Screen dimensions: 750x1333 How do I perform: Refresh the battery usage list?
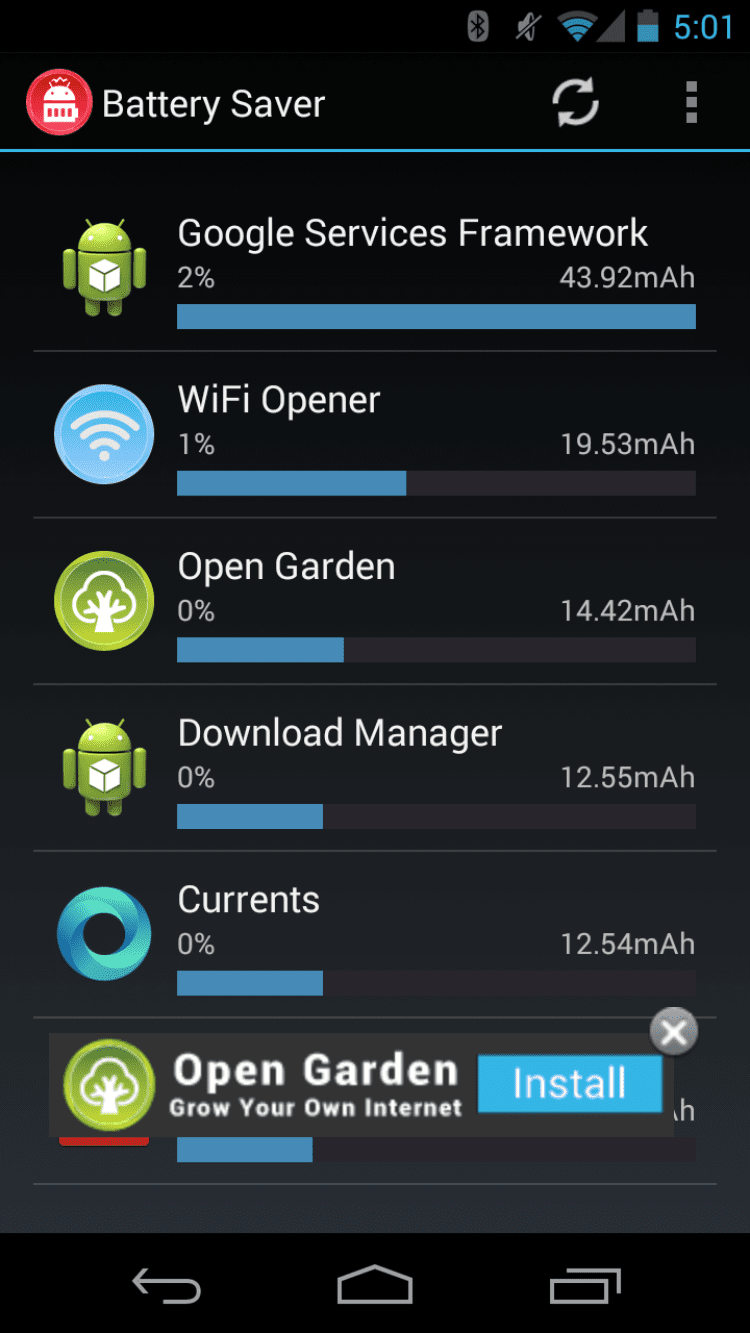(x=575, y=103)
